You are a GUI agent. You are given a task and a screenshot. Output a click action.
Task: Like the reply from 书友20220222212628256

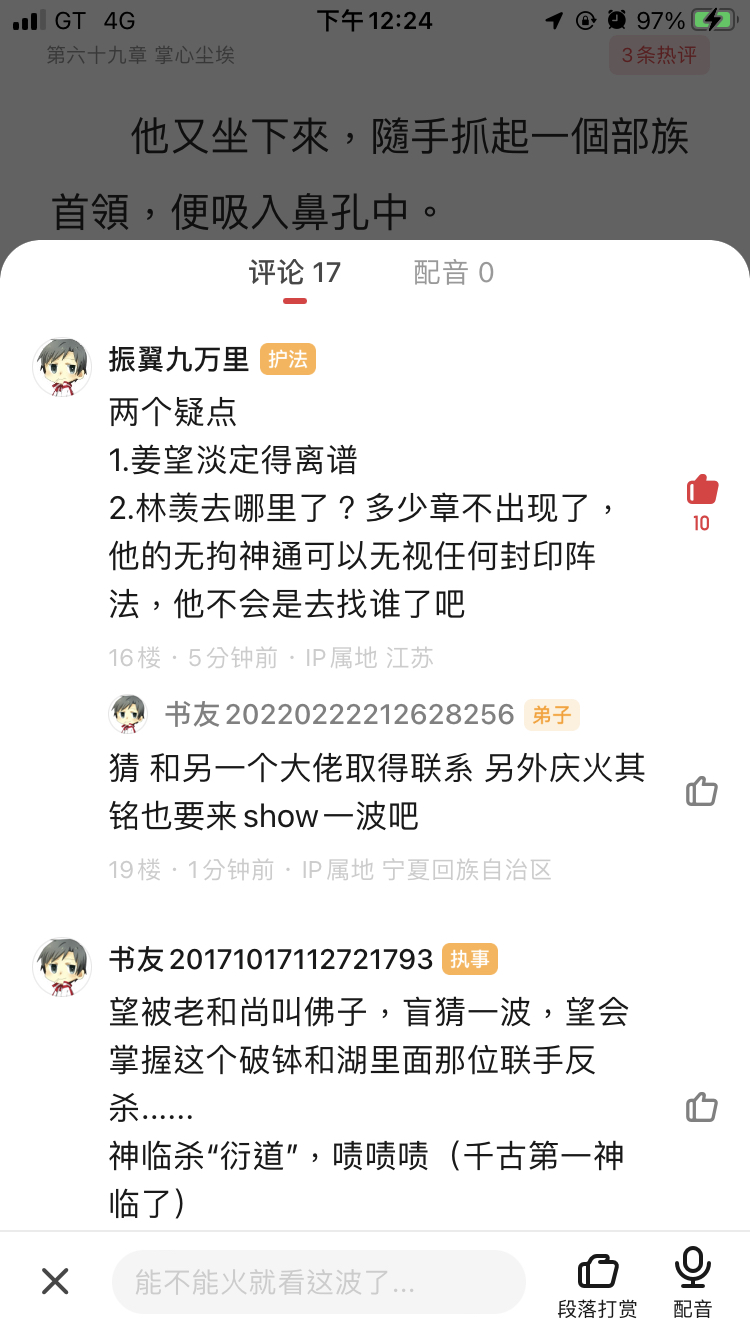click(702, 792)
